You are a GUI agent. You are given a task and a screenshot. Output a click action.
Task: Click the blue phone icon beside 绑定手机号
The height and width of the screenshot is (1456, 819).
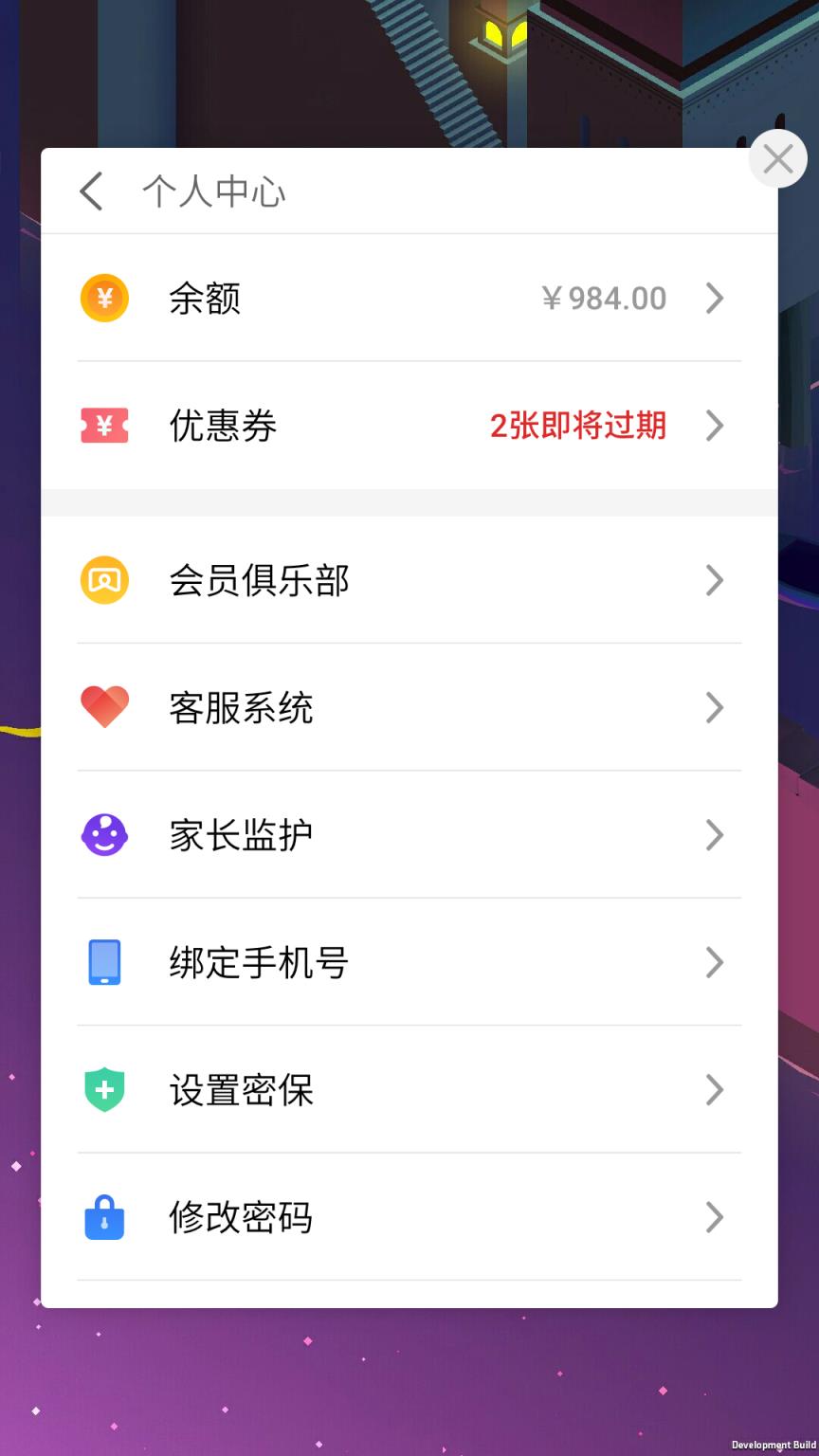(x=104, y=962)
